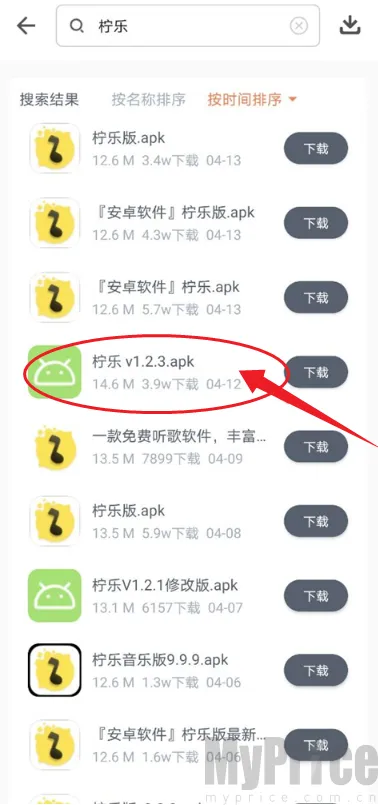Download 柠乐V1.2.1修改版.apk
Viewport: 378px width, 805px height.
point(316,596)
